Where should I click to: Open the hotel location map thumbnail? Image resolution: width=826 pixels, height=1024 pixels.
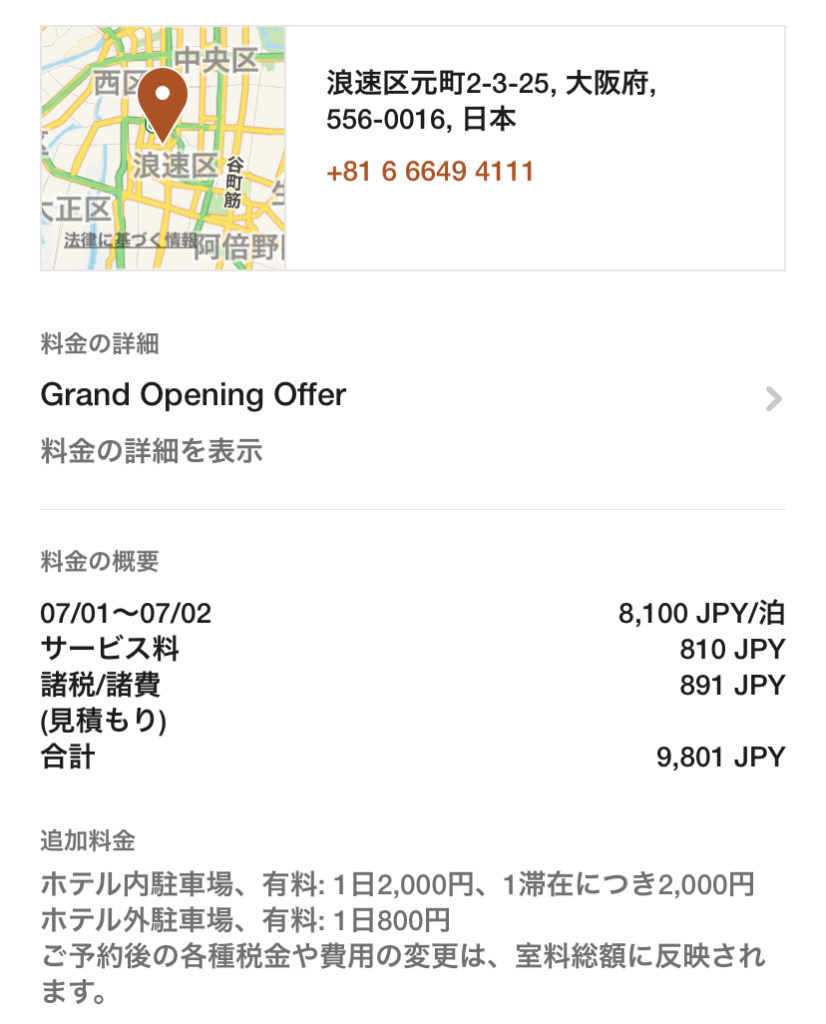click(163, 147)
